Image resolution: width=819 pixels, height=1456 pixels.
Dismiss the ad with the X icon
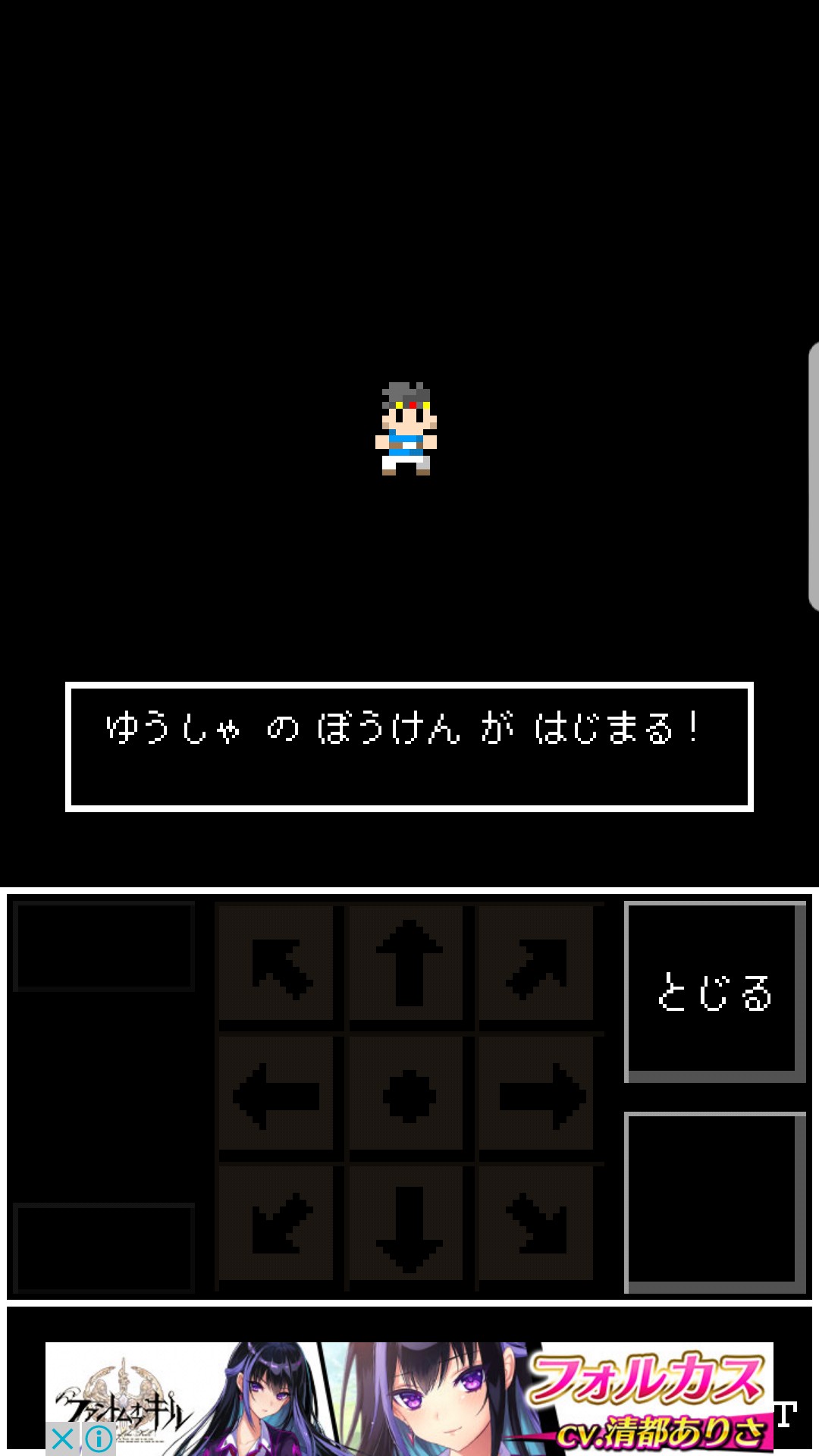pyautogui.click(x=63, y=1439)
